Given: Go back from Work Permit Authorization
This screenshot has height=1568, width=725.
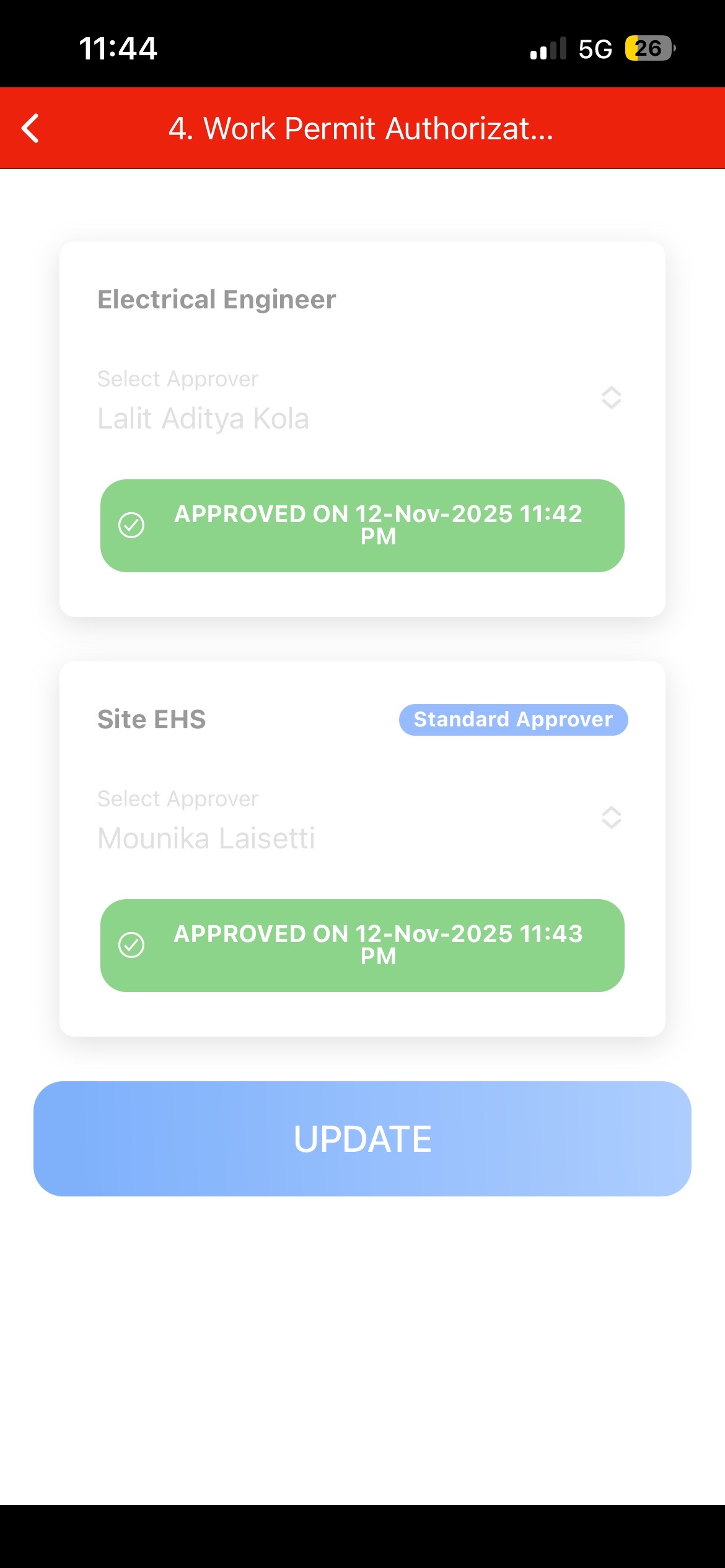Looking at the screenshot, I should (30, 128).
